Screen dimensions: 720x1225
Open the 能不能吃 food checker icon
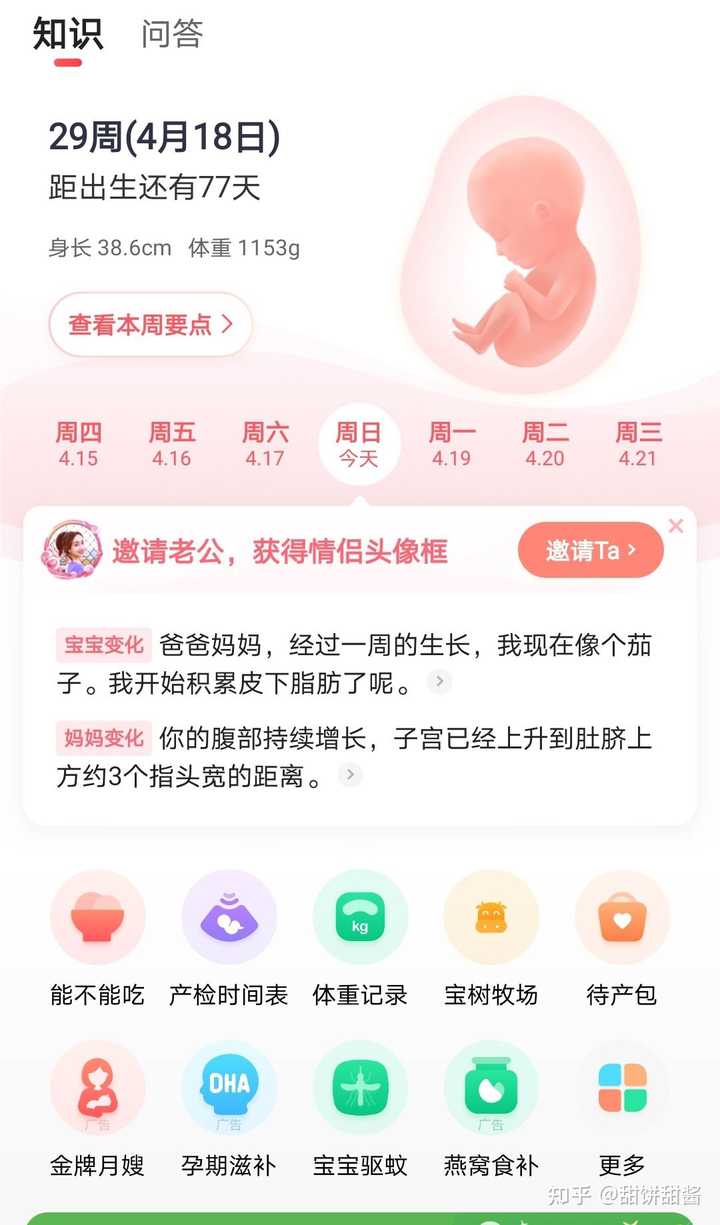(97, 916)
